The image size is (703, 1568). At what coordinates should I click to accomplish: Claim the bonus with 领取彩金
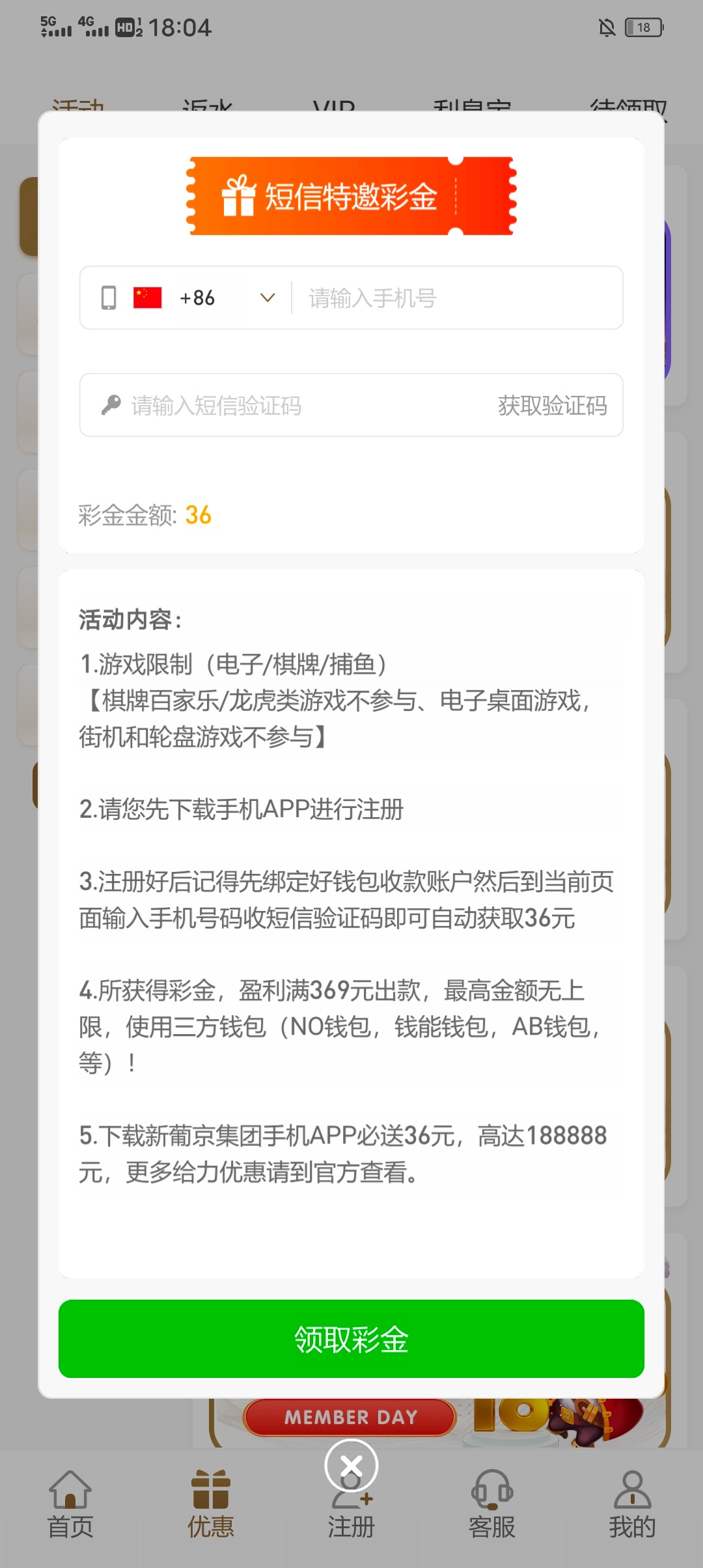351,1339
